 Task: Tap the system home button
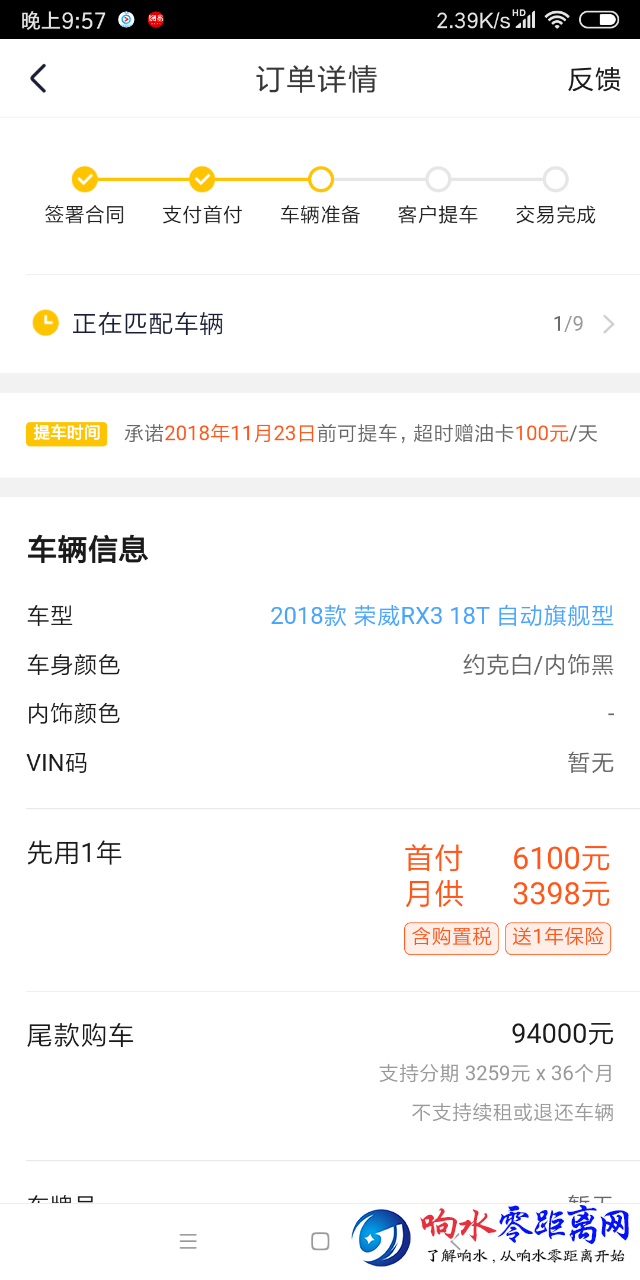[320, 1242]
